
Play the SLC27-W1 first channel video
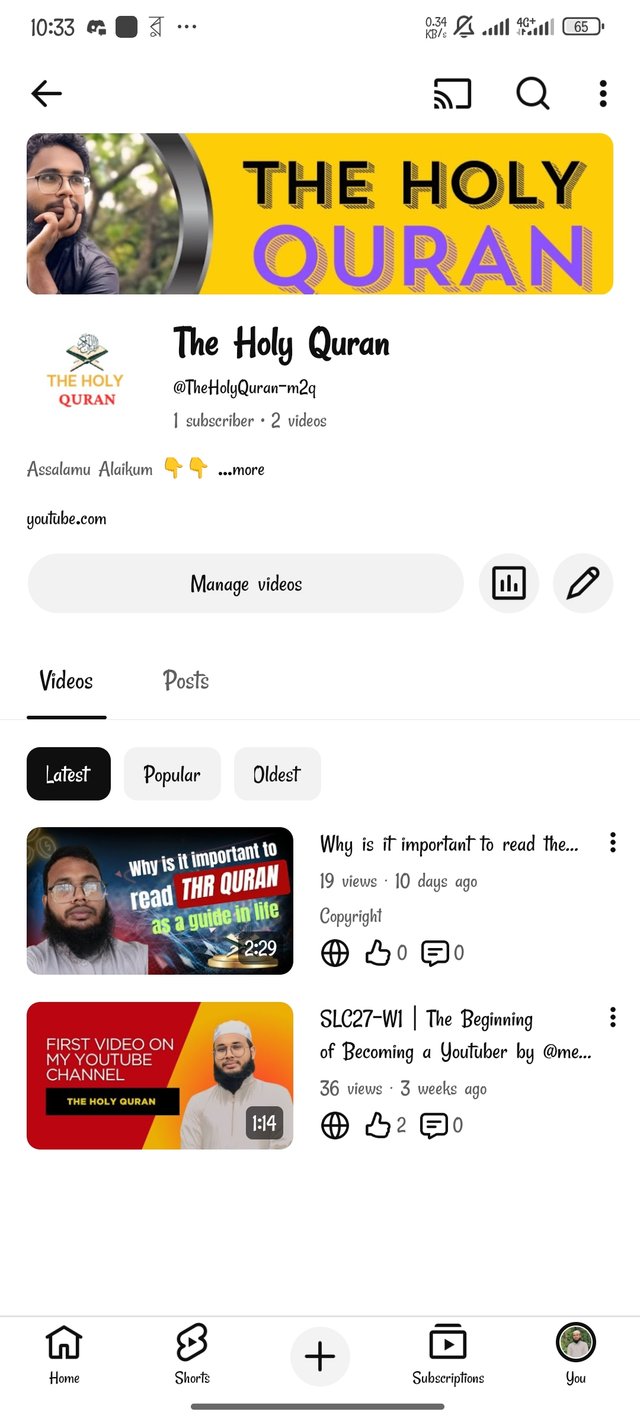pos(160,1075)
